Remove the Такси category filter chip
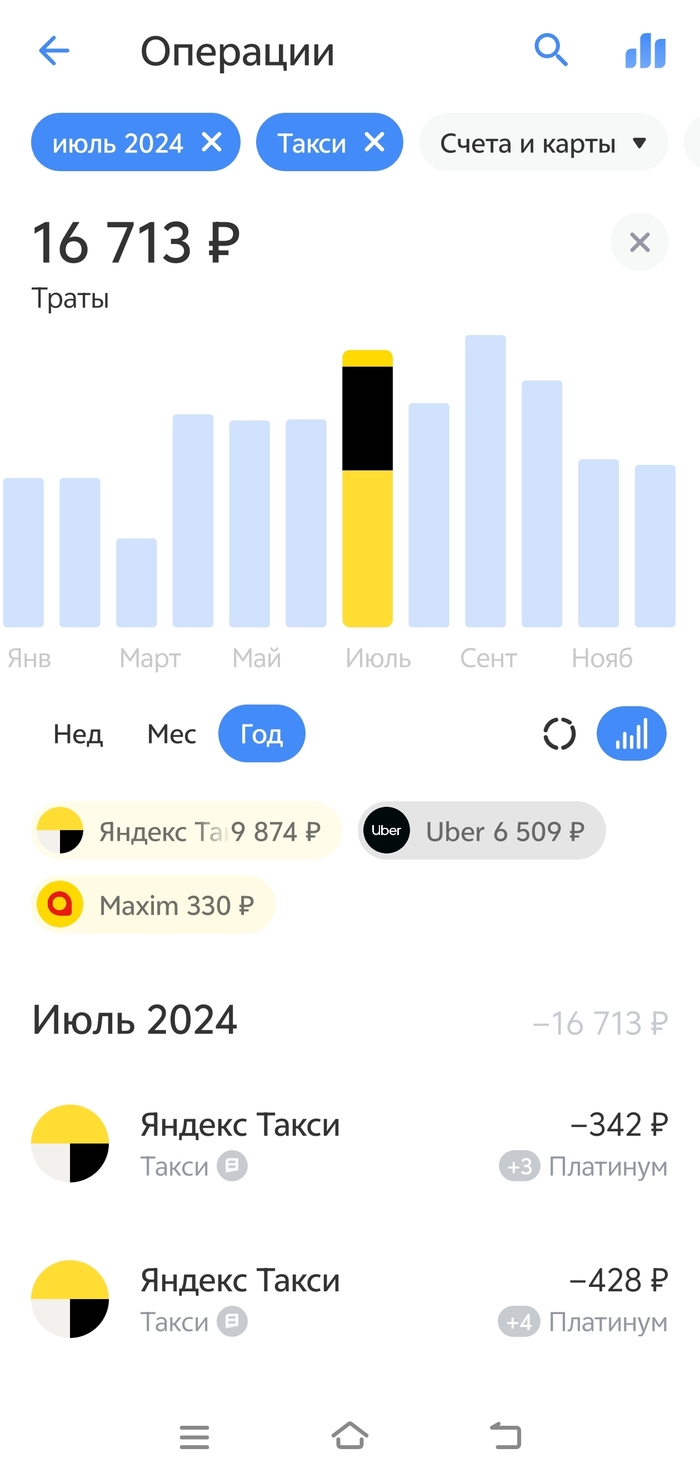700x1478 pixels. coord(373,143)
